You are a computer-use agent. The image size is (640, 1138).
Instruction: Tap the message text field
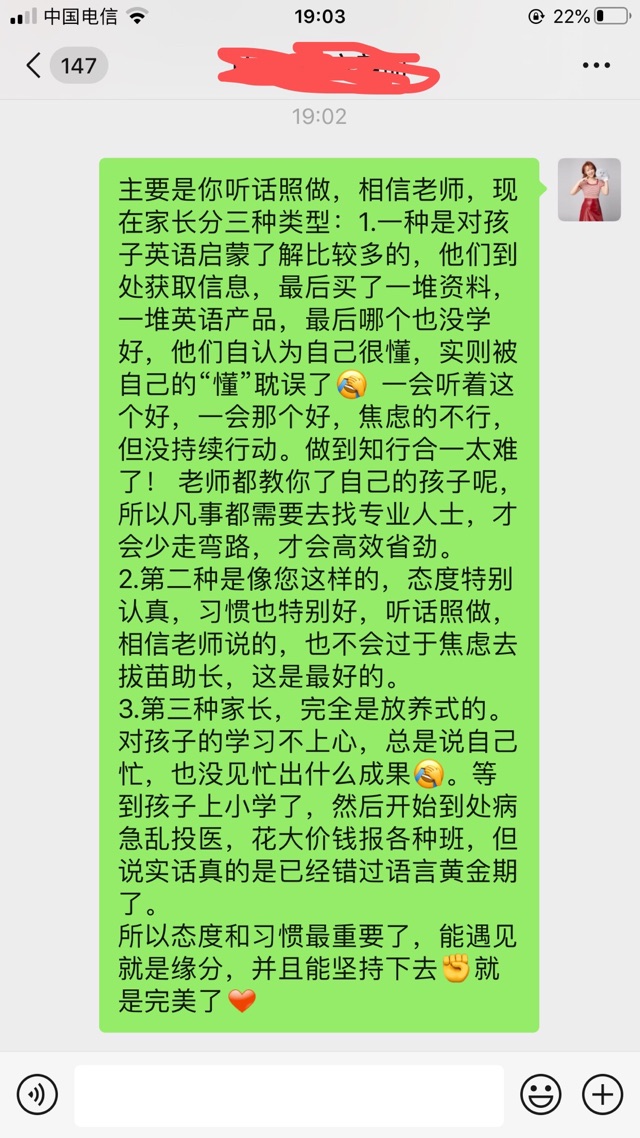pyautogui.click(x=289, y=1095)
